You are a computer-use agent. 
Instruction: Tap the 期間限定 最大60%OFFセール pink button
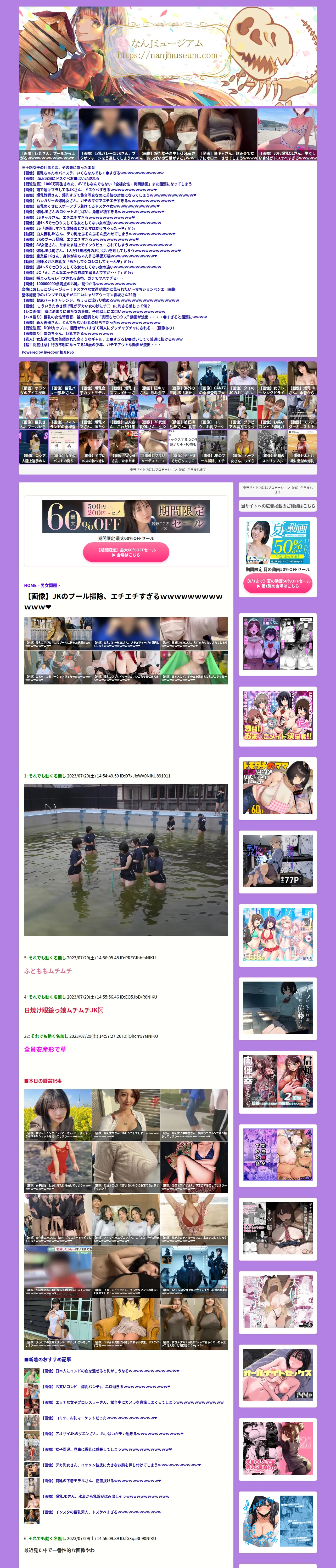point(126,552)
